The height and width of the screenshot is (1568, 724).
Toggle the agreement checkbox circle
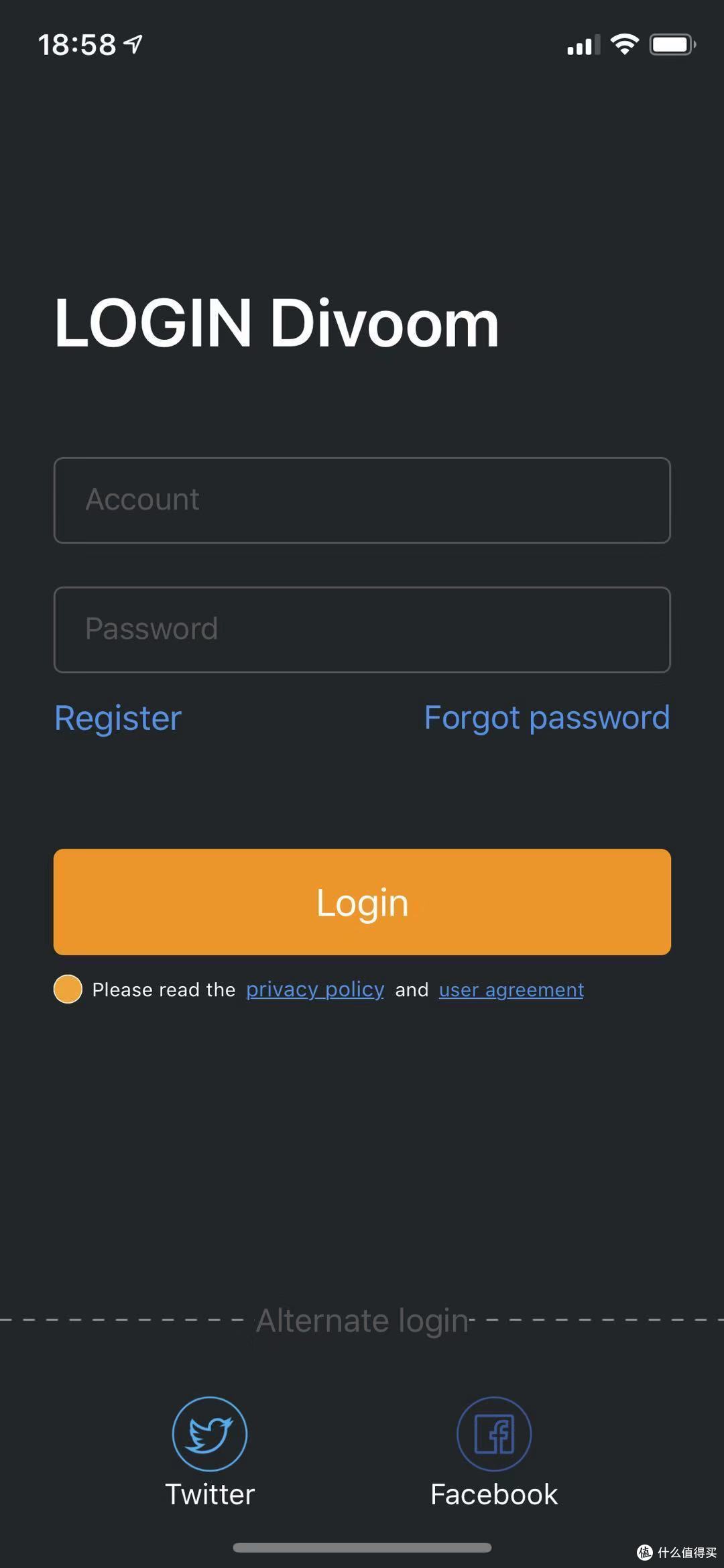pos(68,989)
